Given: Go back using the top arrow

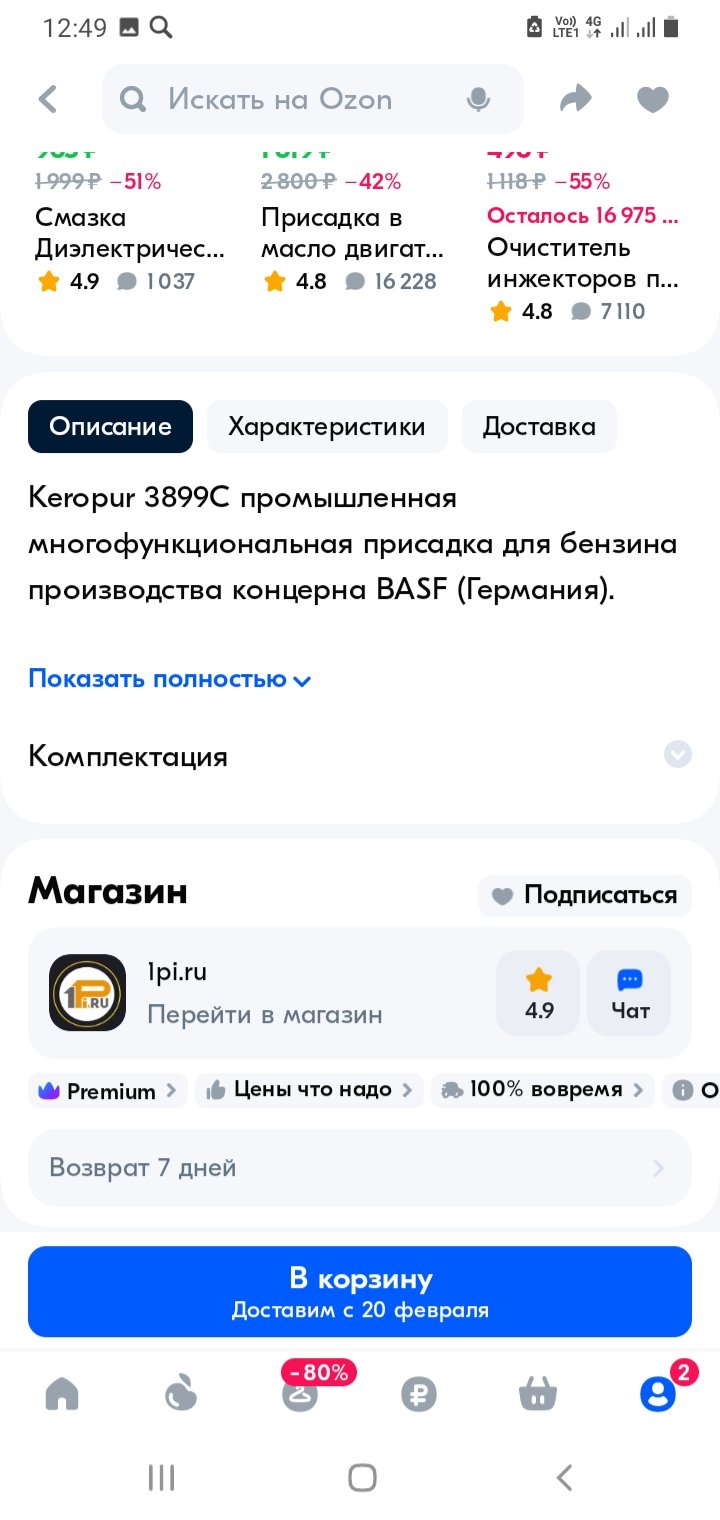Looking at the screenshot, I should (x=47, y=99).
